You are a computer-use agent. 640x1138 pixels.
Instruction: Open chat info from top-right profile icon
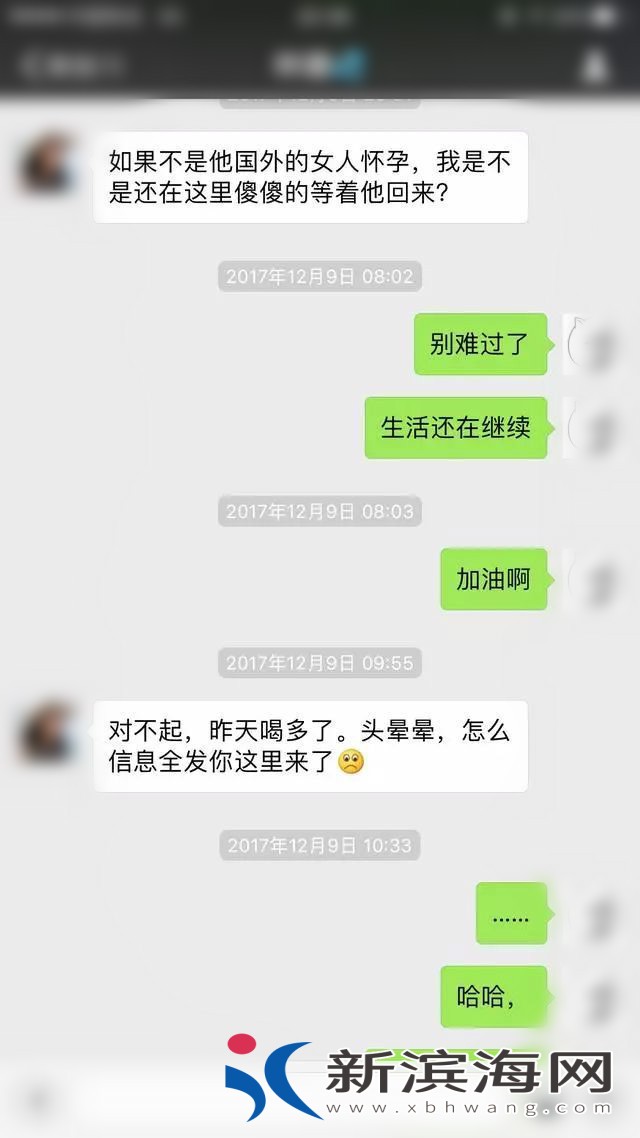595,66
